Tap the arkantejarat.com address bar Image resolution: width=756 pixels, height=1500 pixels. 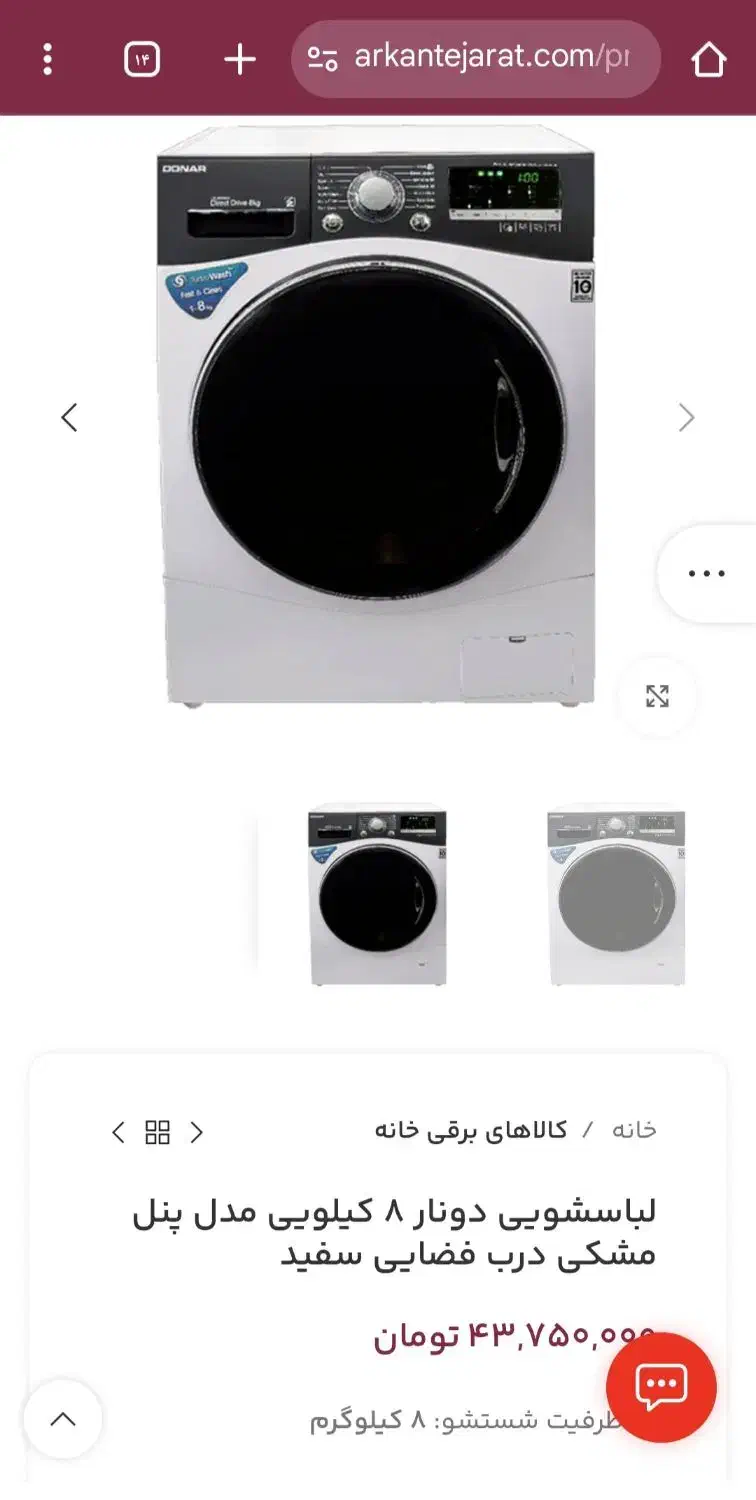476,59
